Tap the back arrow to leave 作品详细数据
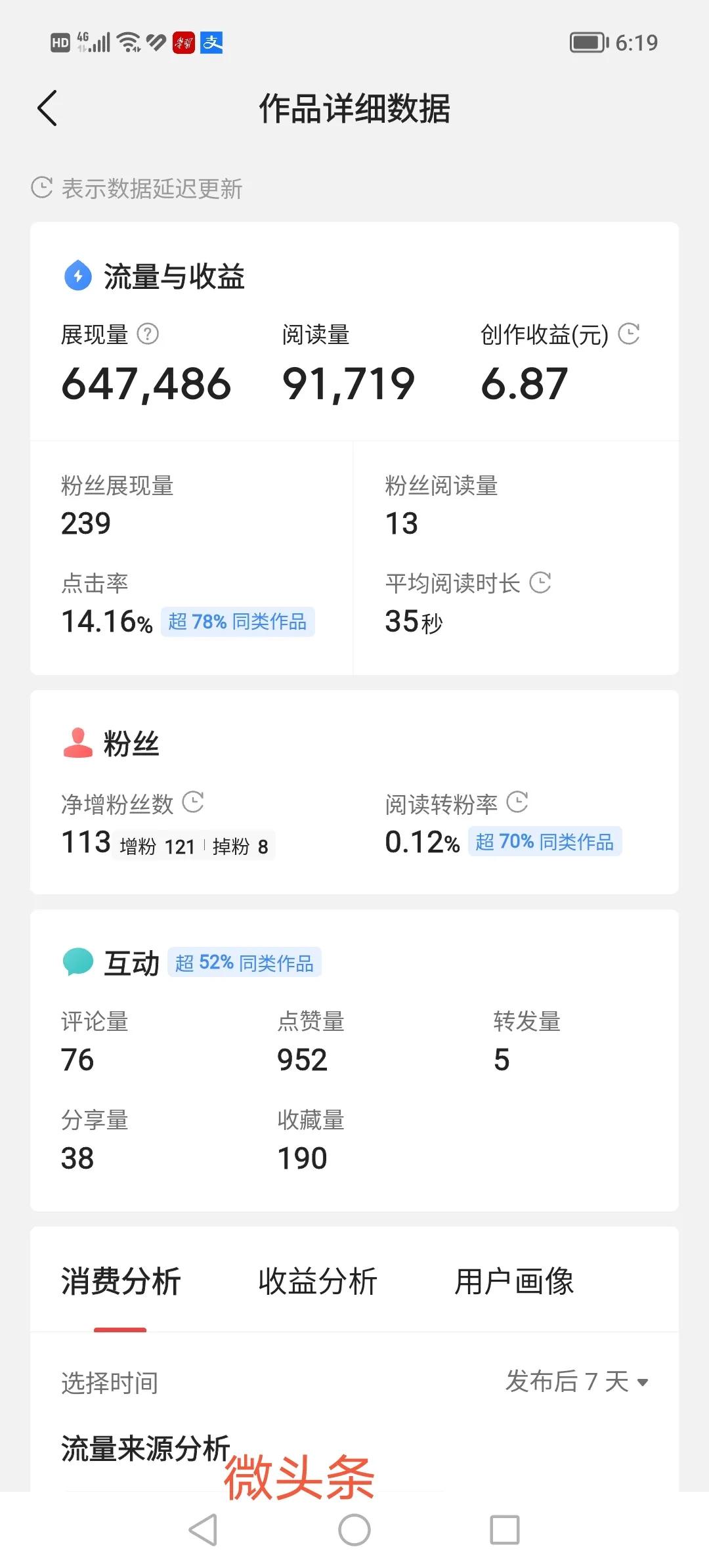 pyautogui.click(x=47, y=108)
